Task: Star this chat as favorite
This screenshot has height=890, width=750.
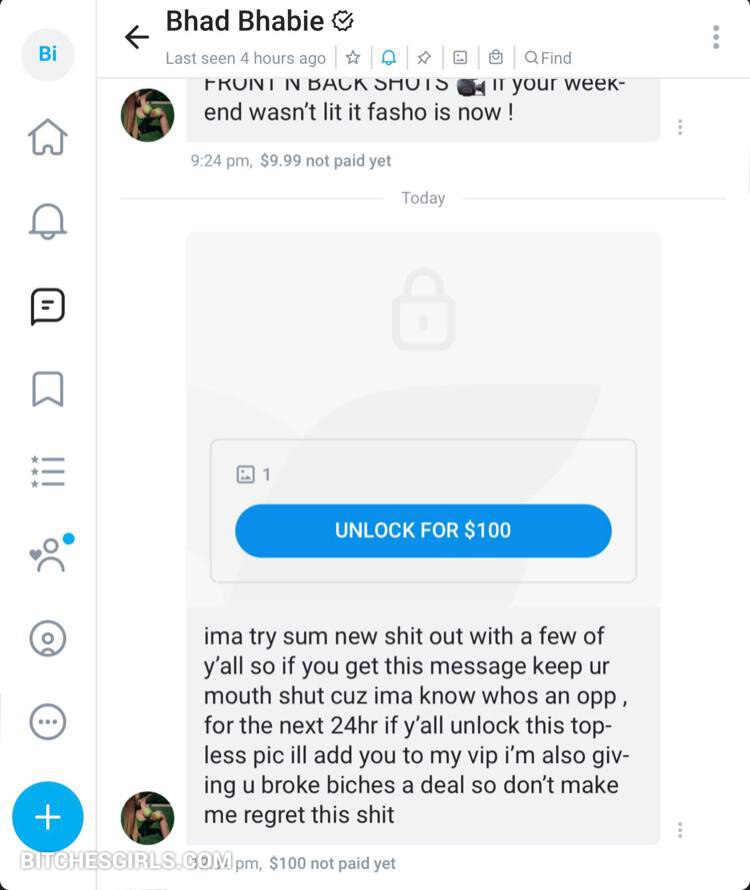Action: 353,58
